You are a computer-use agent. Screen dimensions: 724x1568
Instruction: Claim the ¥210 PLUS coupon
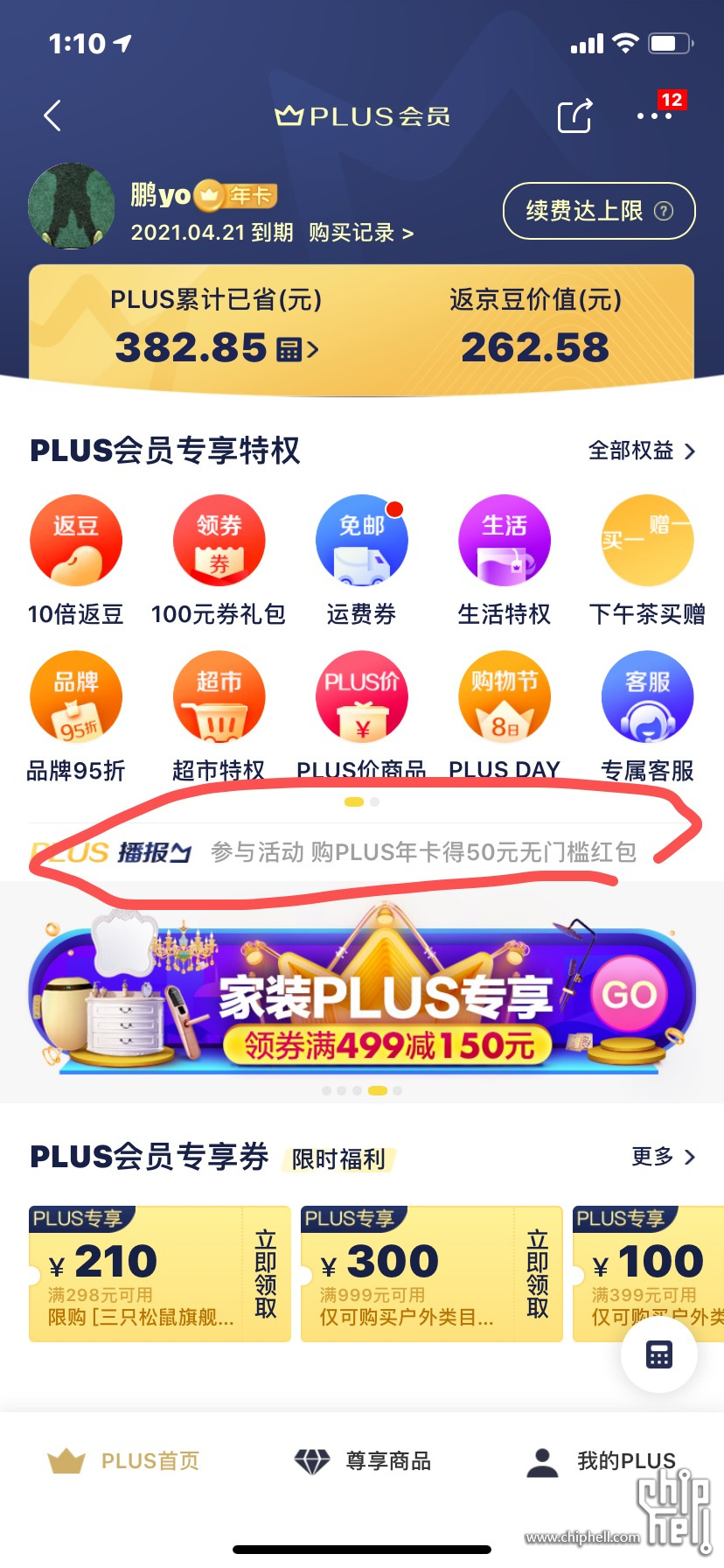coord(265,1273)
